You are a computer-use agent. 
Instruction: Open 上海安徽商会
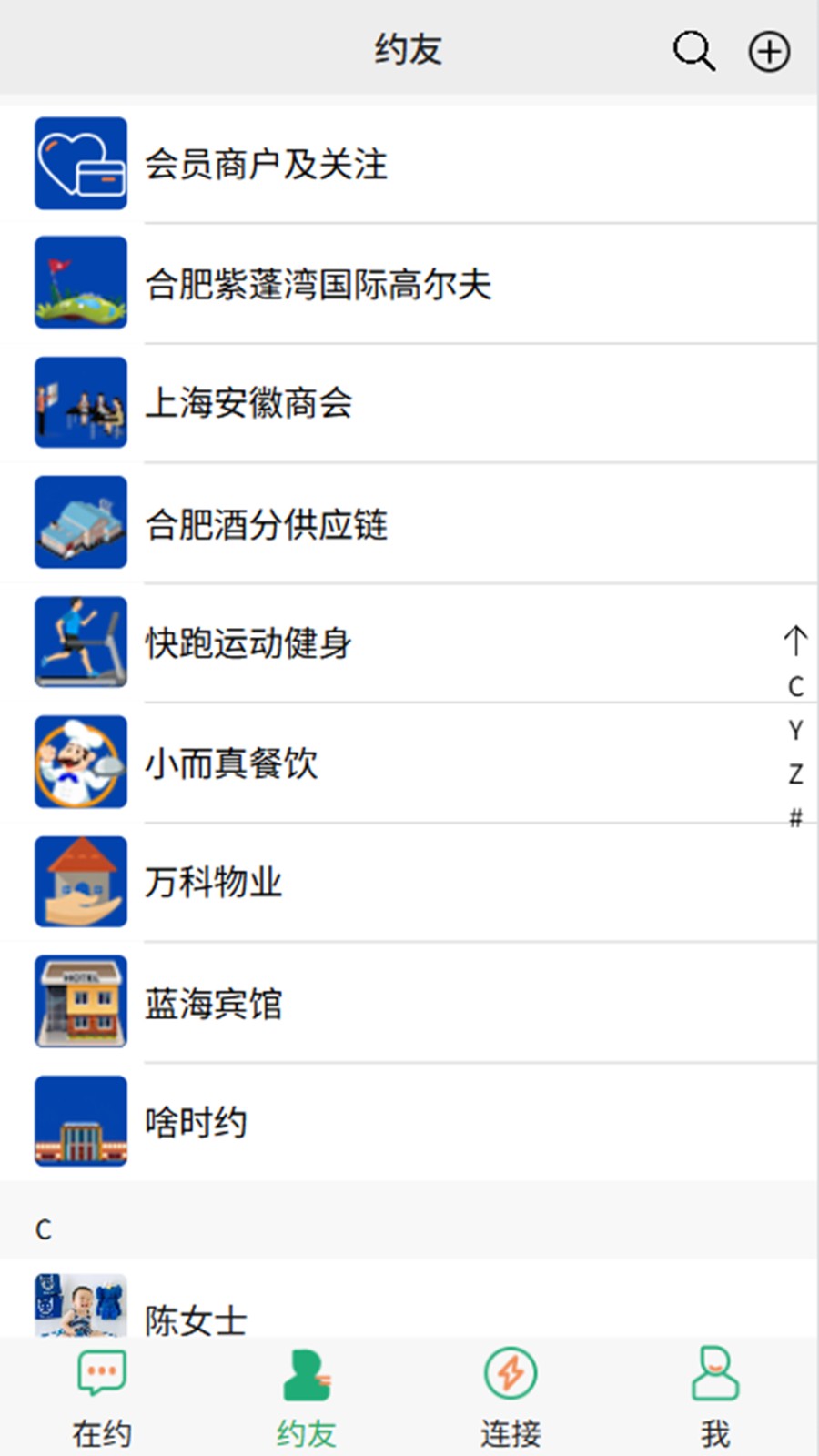click(x=409, y=402)
